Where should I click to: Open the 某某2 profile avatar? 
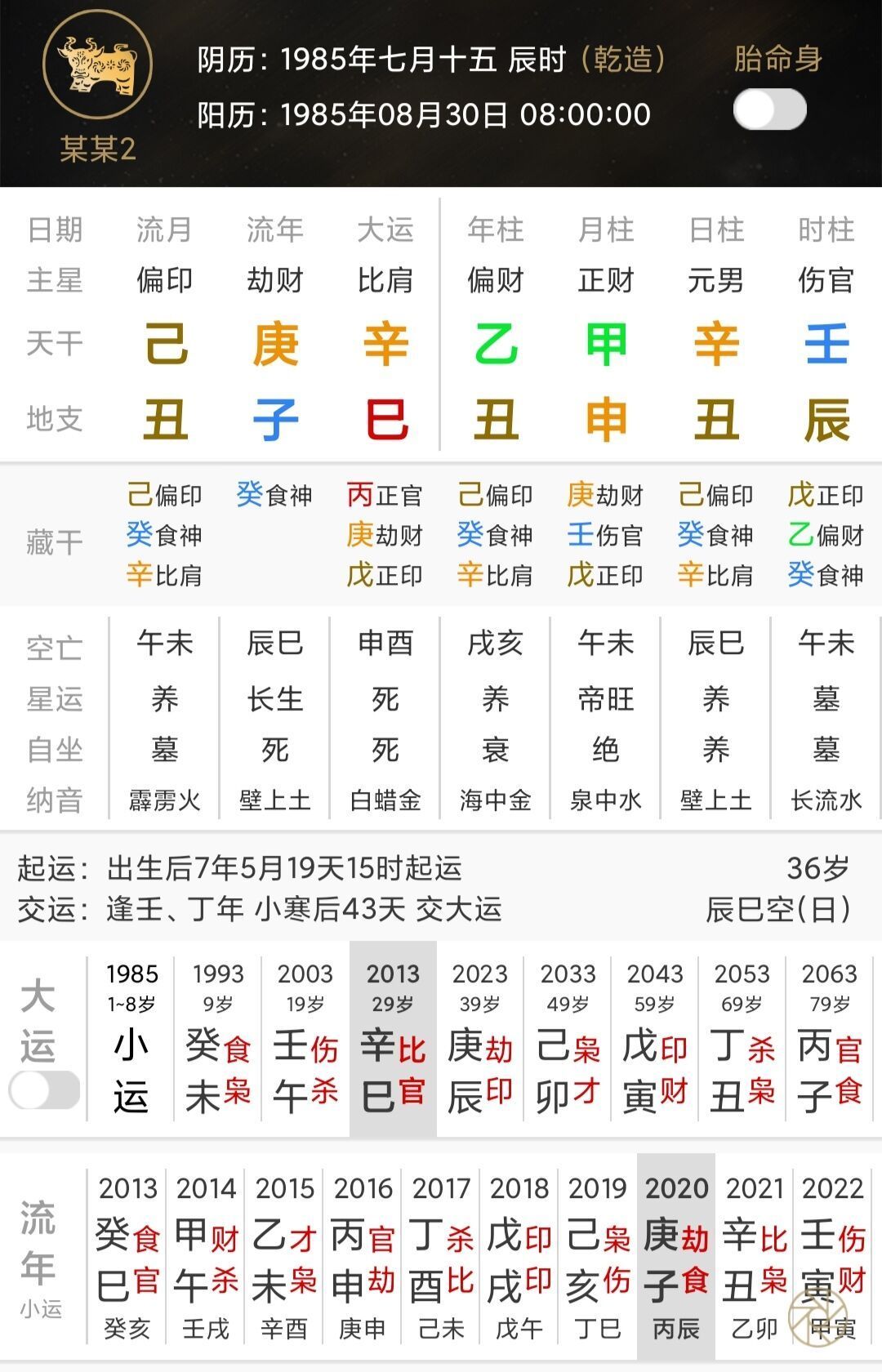(x=97, y=65)
